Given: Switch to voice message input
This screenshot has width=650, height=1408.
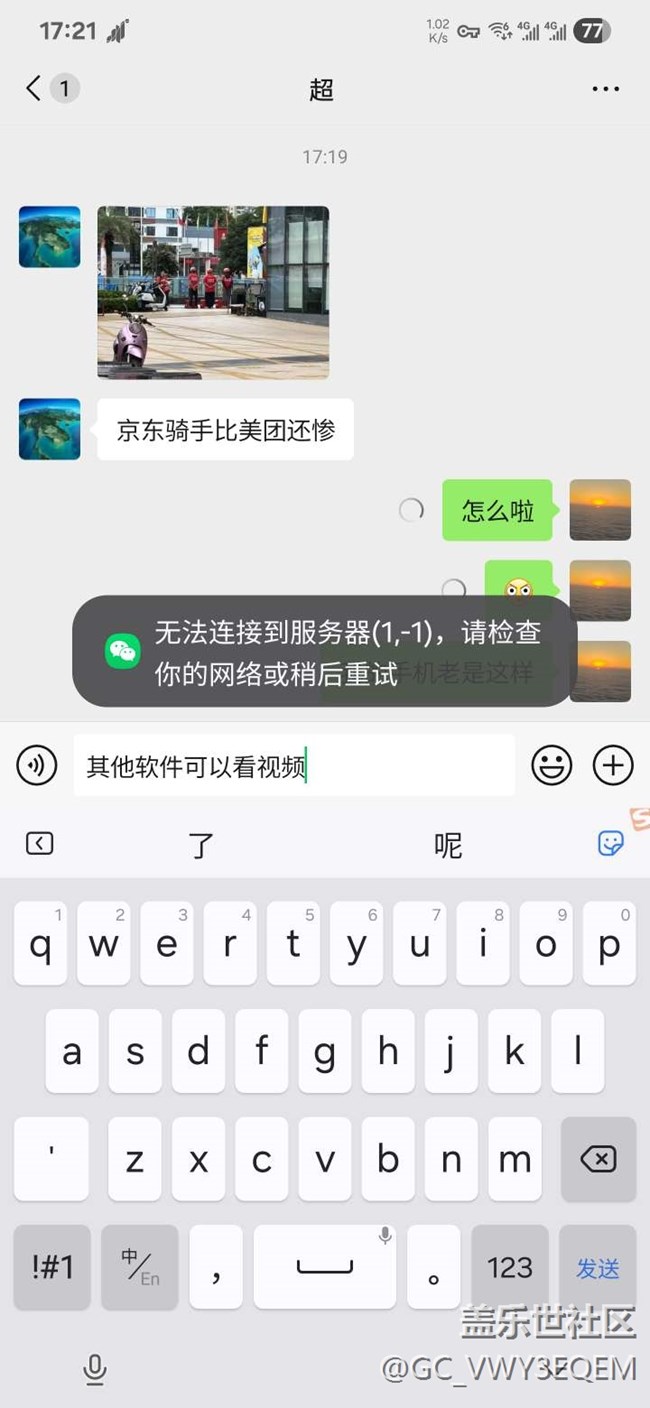Looking at the screenshot, I should (37, 766).
